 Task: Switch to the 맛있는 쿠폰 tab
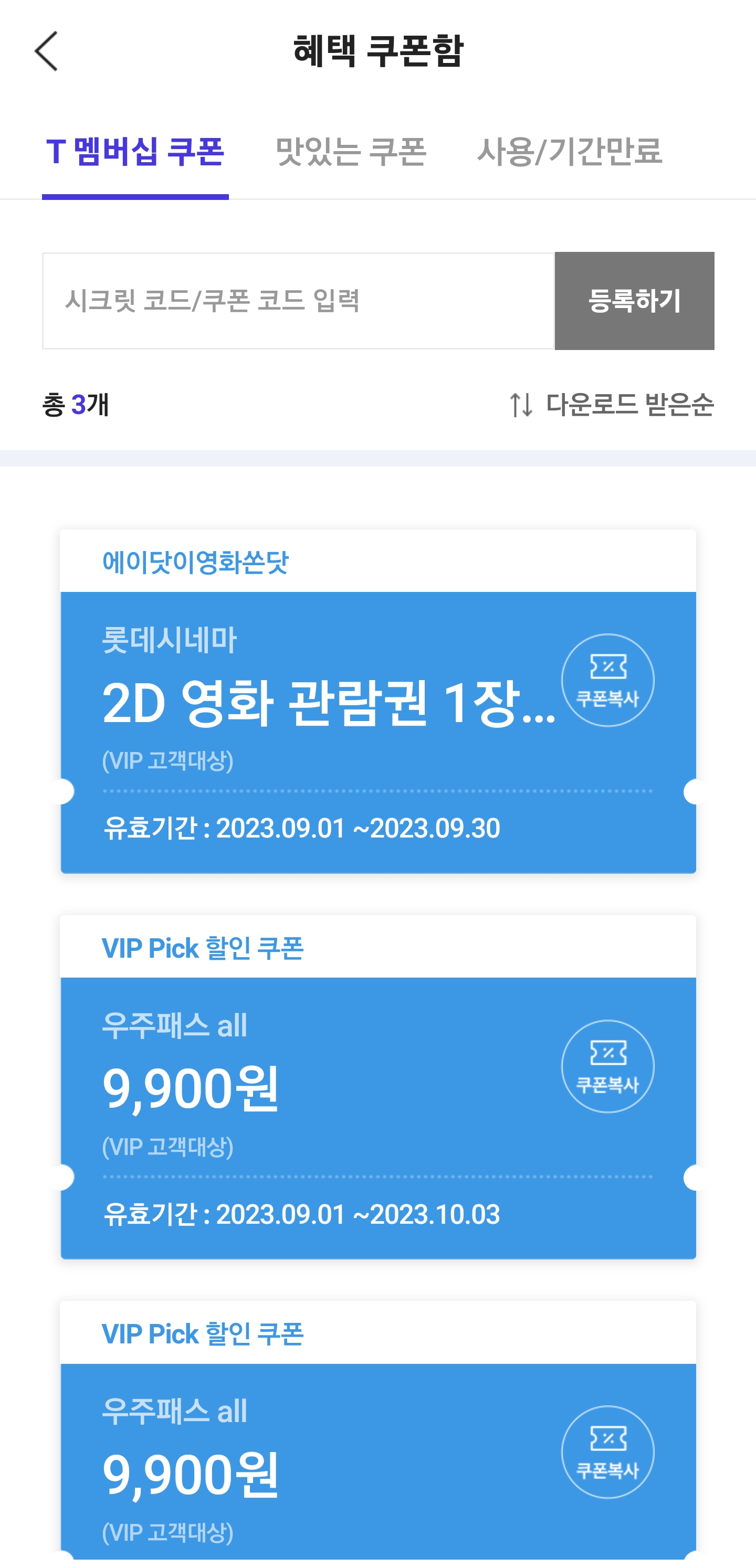tap(352, 153)
